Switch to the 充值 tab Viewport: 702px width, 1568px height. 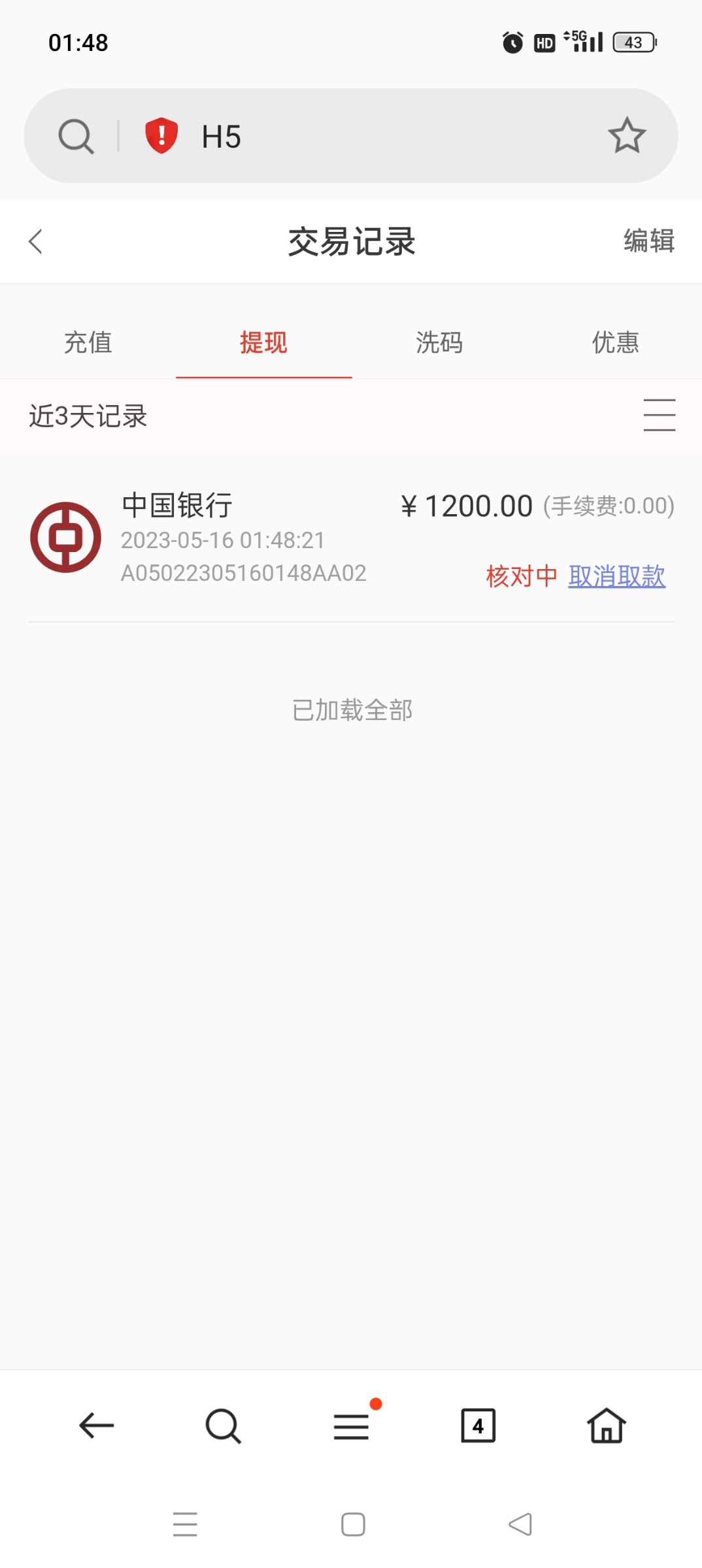pos(88,342)
